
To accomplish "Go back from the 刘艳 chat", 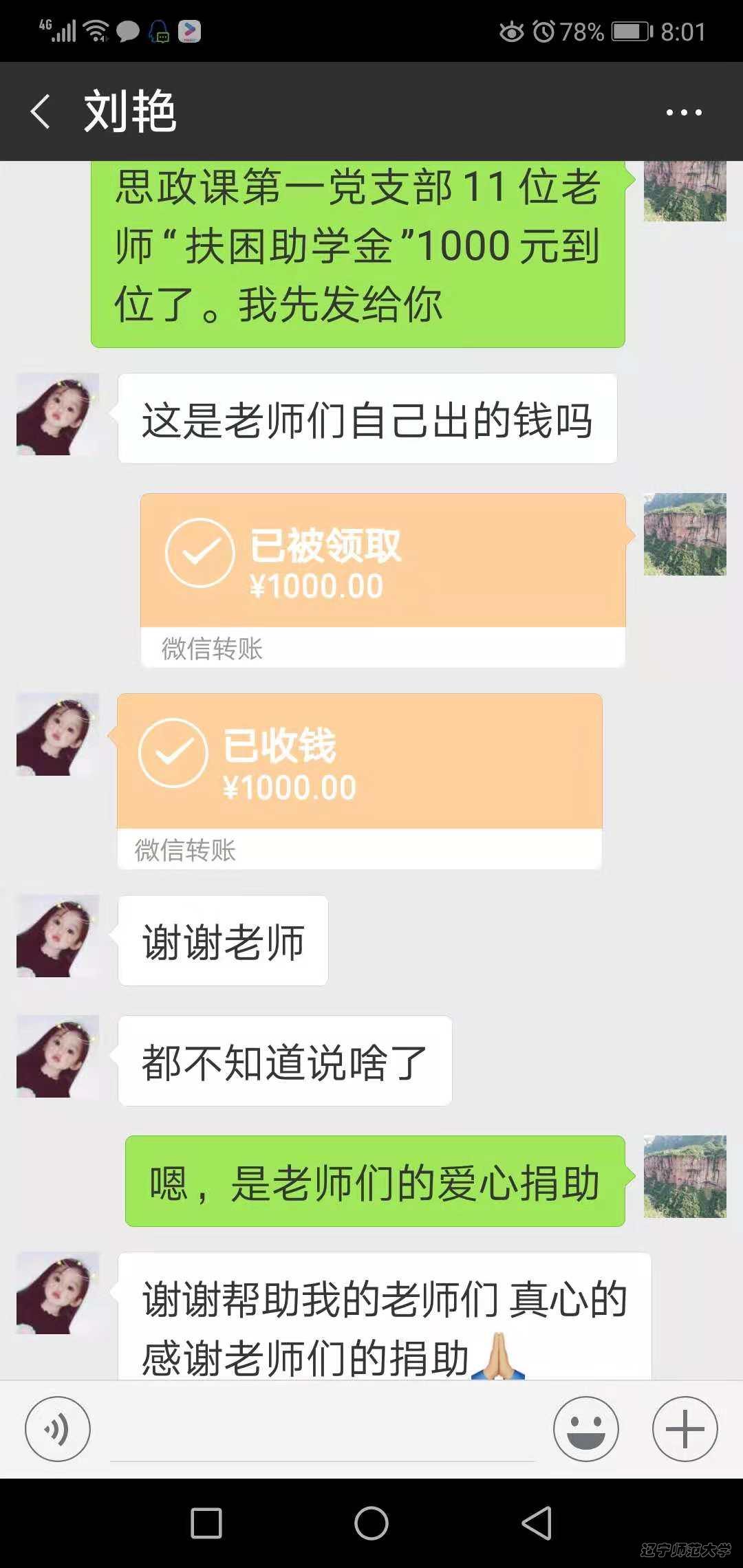I will [x=41, y=111].
